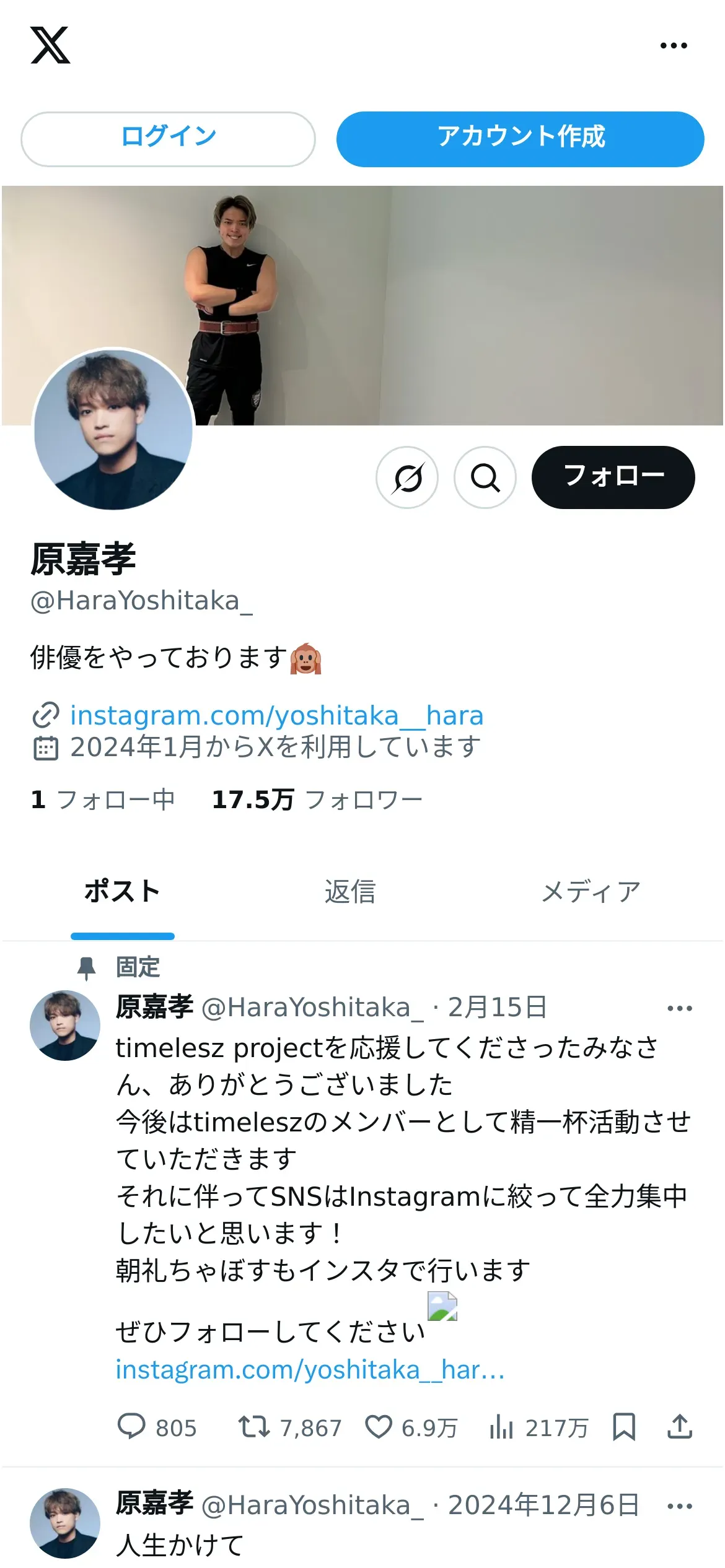The height and width of the screenshot is (1568, 725).
Task: Bookmark the pinned post
Action: (624, 1427)
